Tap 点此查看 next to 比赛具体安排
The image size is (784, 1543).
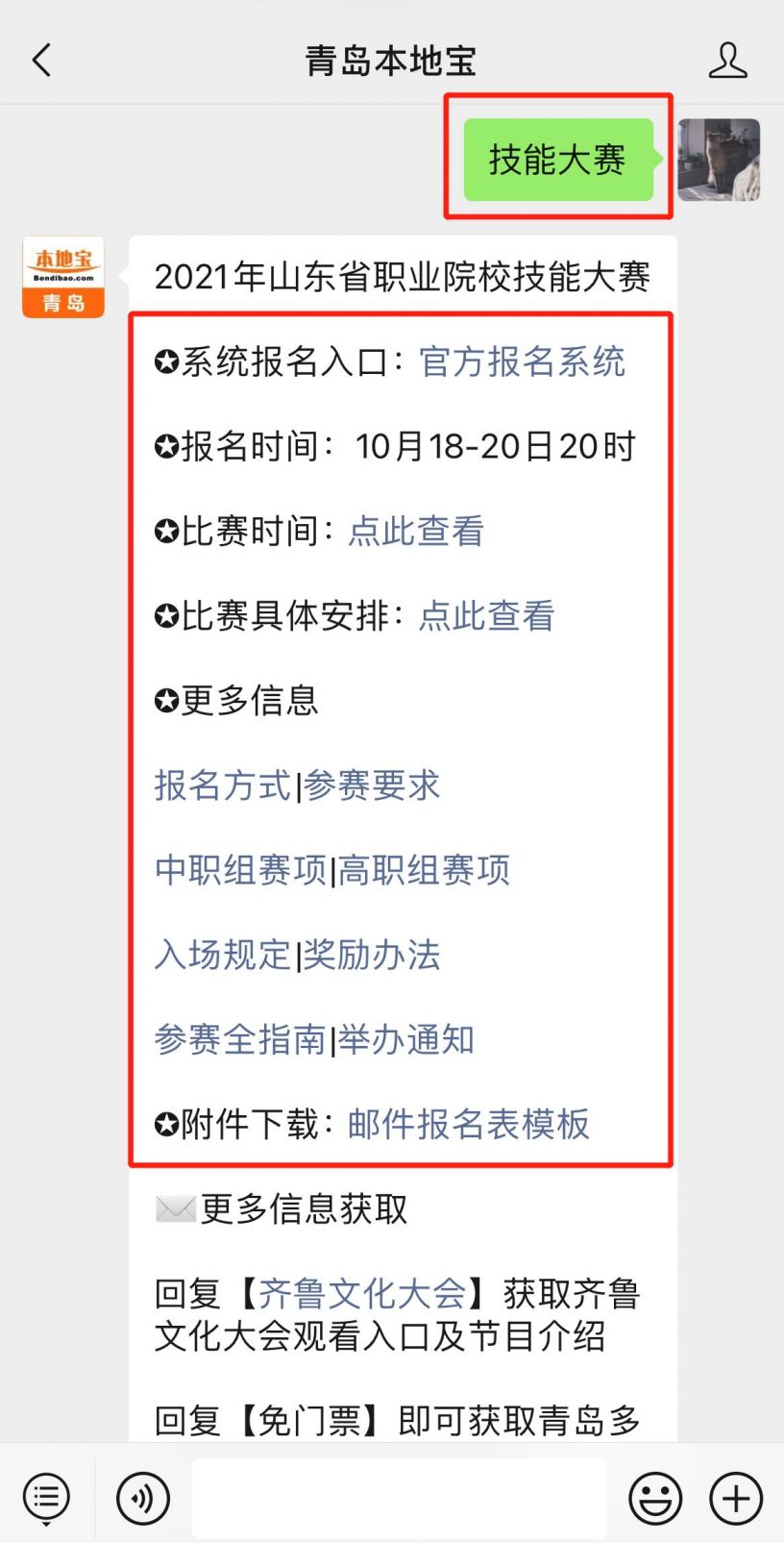click(x=486, y=616)
